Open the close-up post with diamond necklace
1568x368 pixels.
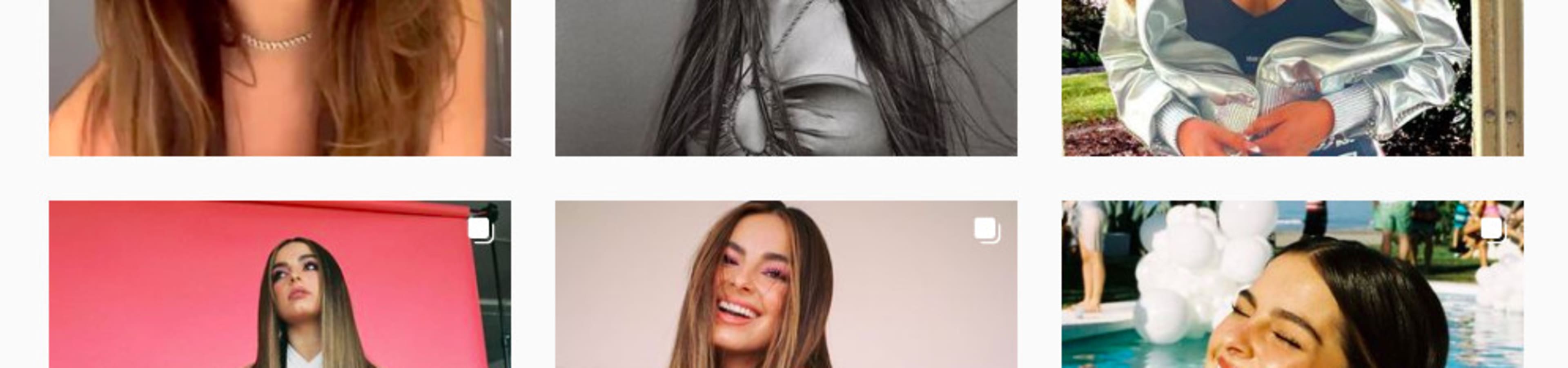(279, 78)
